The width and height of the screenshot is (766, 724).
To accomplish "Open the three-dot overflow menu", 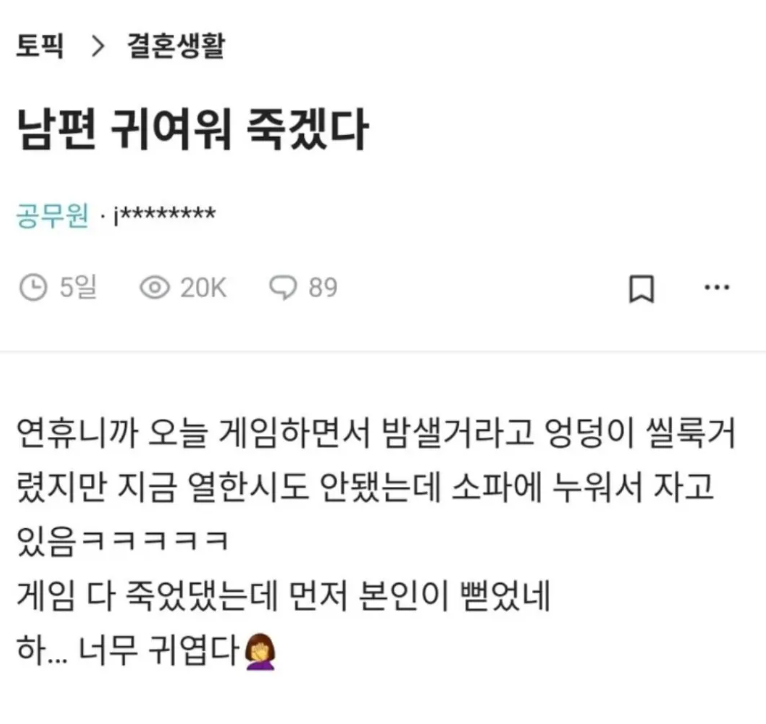I will click(717, 288).
